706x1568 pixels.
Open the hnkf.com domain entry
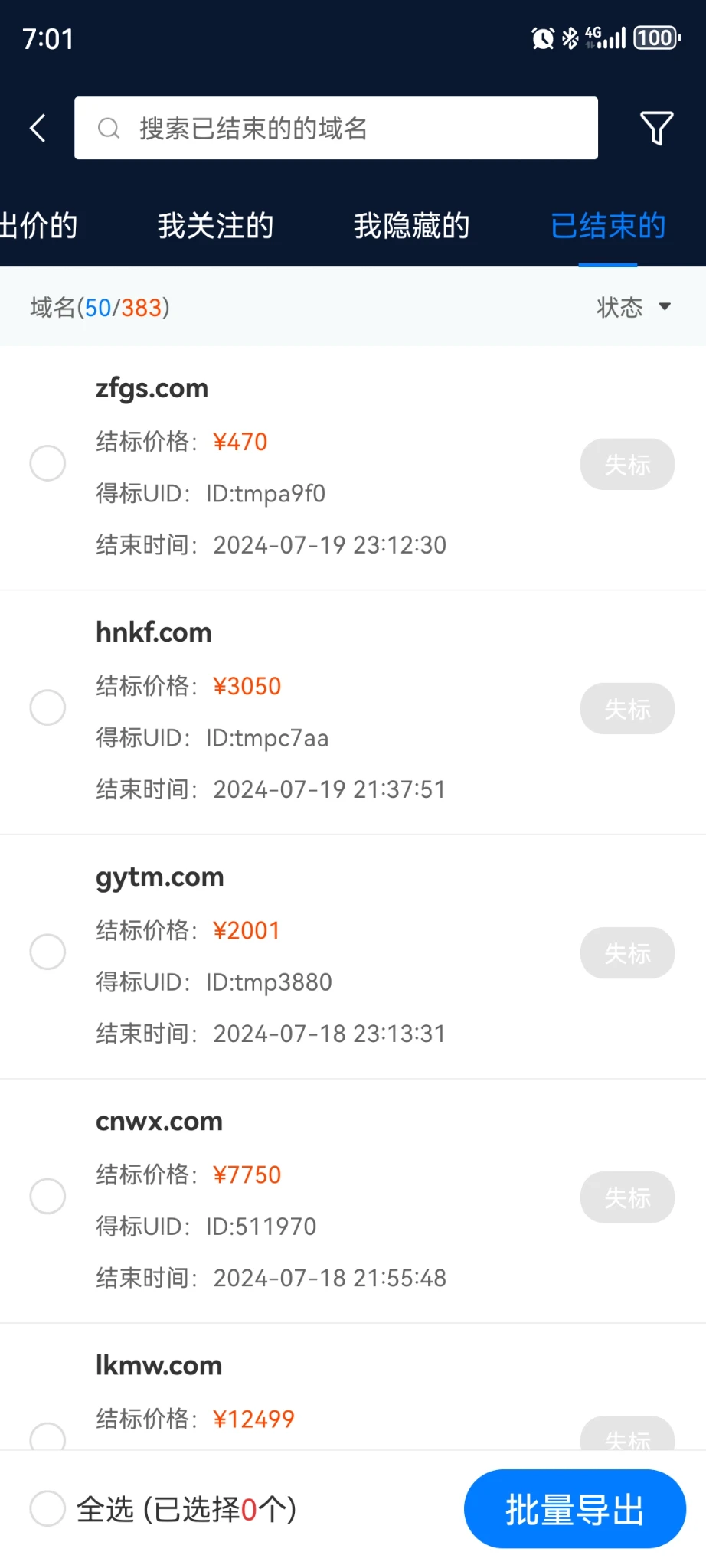click(x=153, y=633)
